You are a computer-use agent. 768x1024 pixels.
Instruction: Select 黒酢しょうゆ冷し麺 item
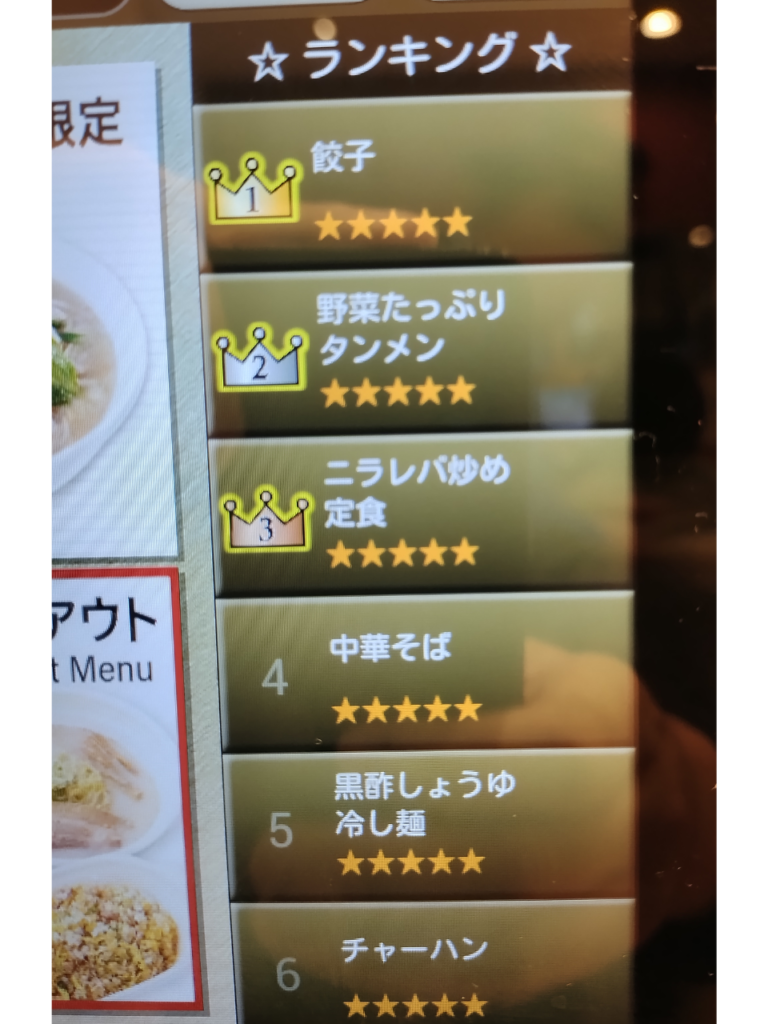point(430,824)
